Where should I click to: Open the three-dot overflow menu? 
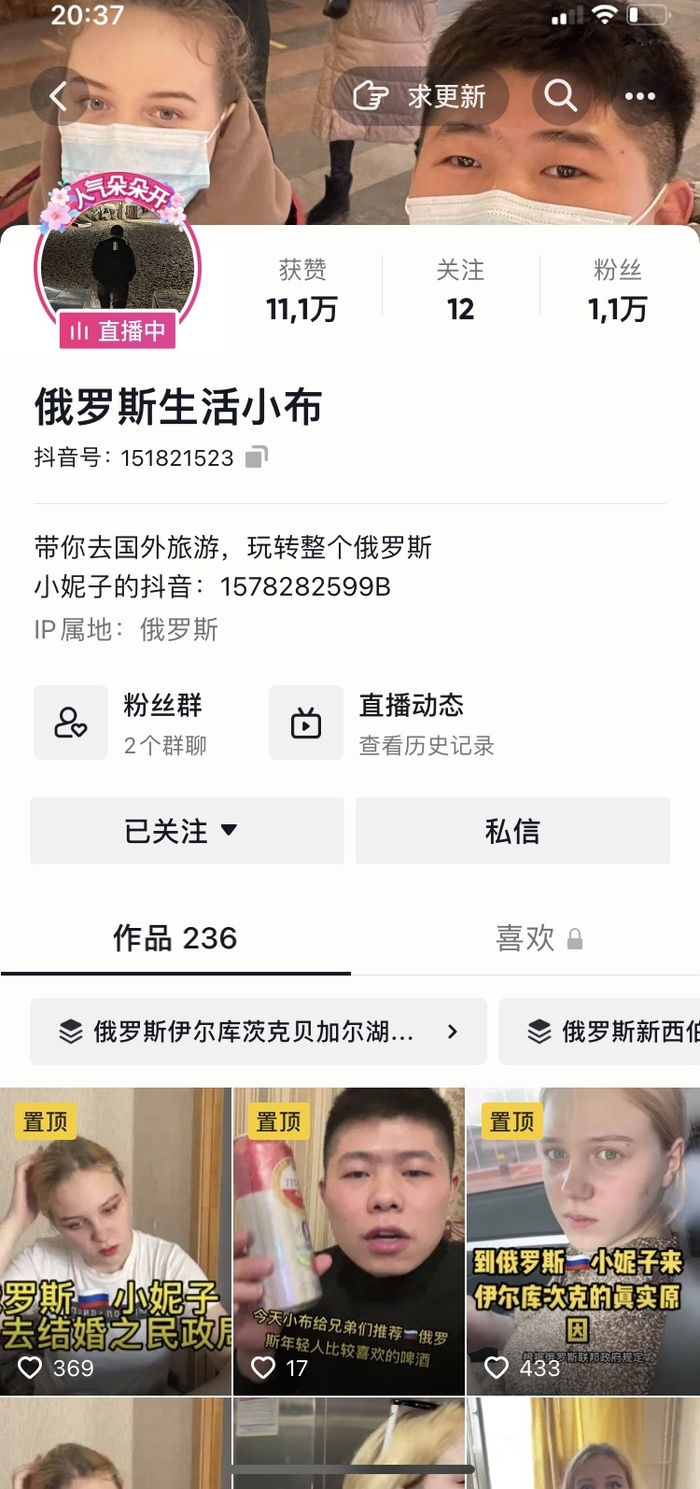click(x=640, y=97)
